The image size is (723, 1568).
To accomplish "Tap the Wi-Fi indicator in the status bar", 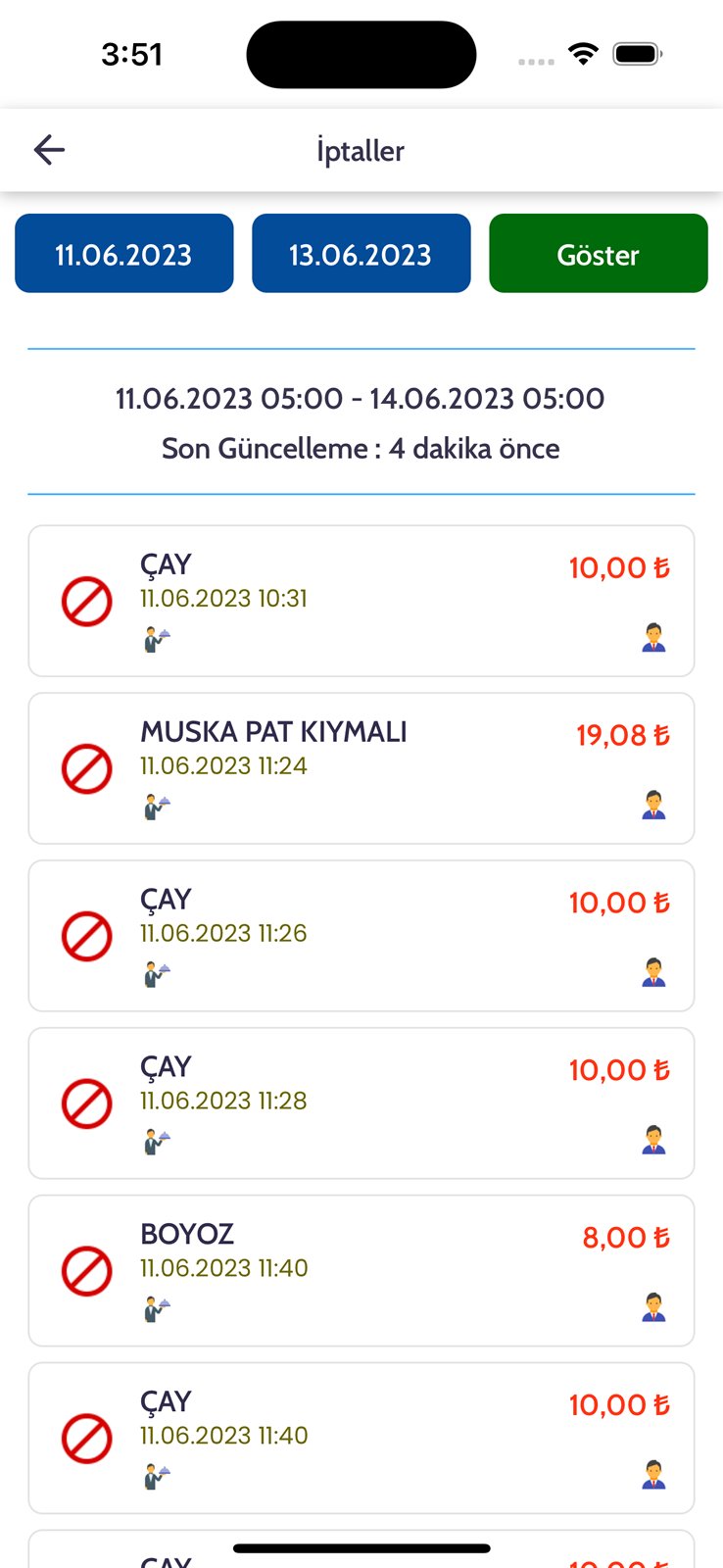I will coord(583,55).
